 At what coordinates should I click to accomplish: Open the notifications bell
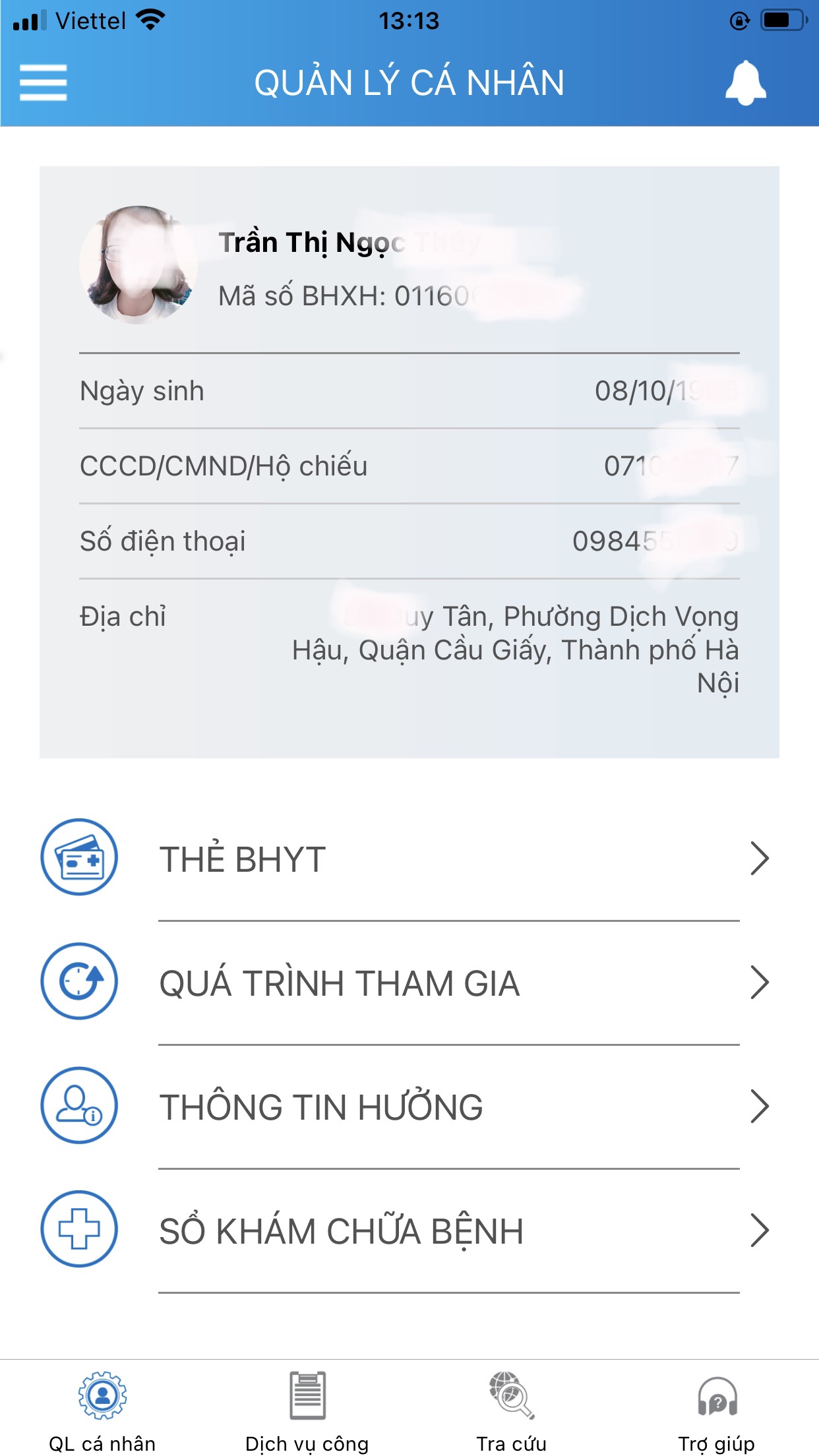(x=745, y=82)
